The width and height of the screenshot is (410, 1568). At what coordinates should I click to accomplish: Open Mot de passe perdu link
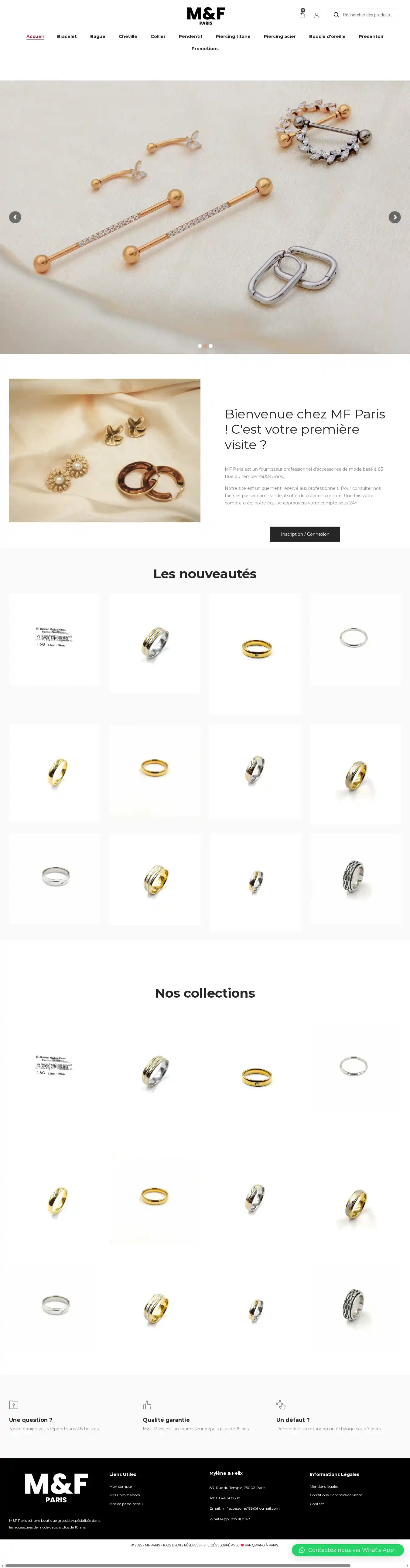(126, 1504)
